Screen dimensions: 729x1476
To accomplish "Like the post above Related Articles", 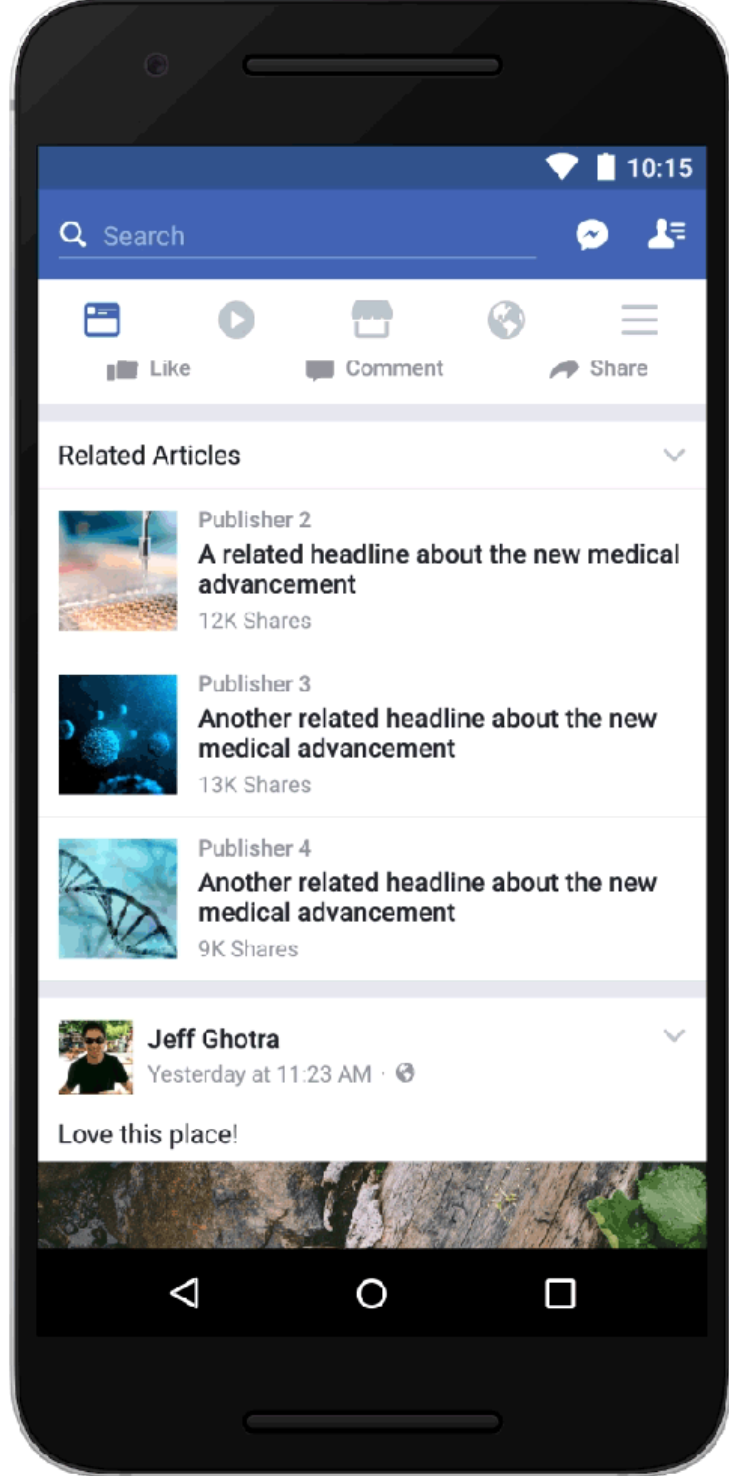I will [x=148, y=369].
